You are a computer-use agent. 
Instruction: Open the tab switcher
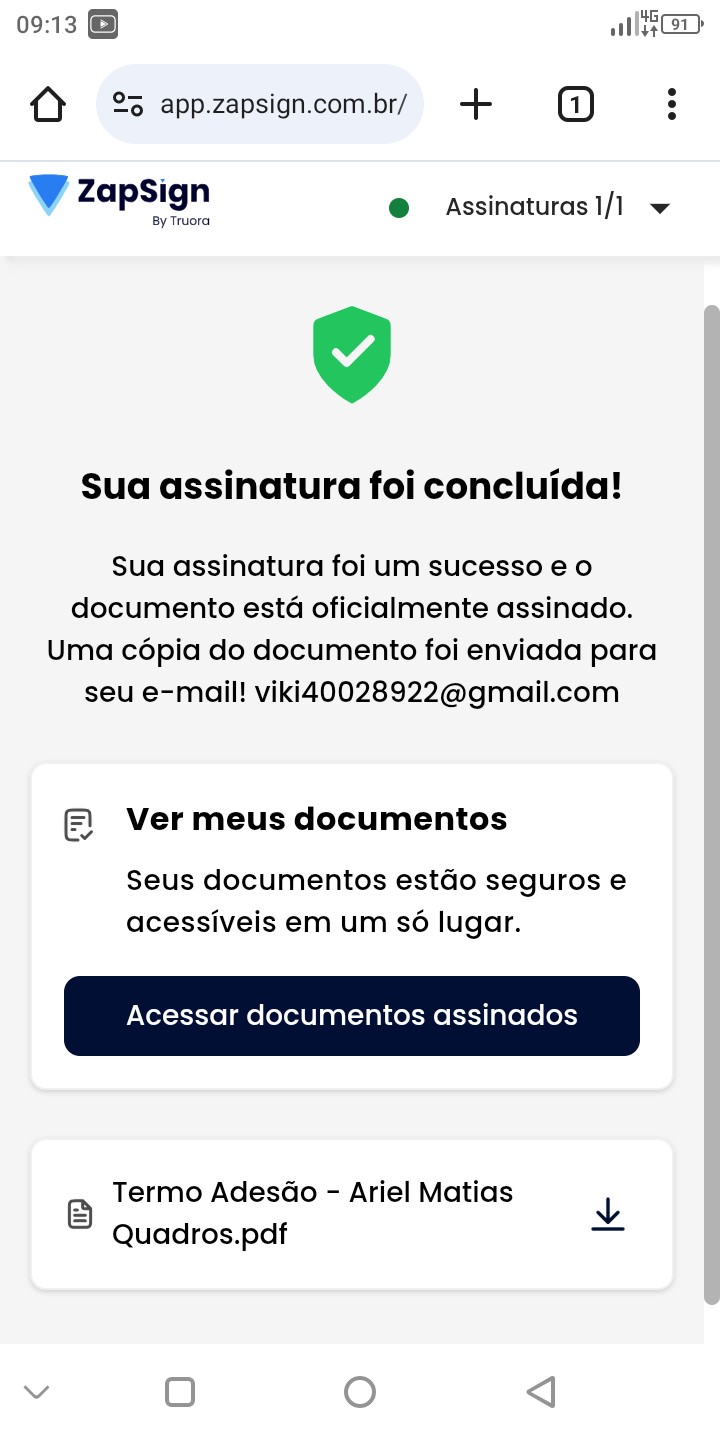point(575,104)
